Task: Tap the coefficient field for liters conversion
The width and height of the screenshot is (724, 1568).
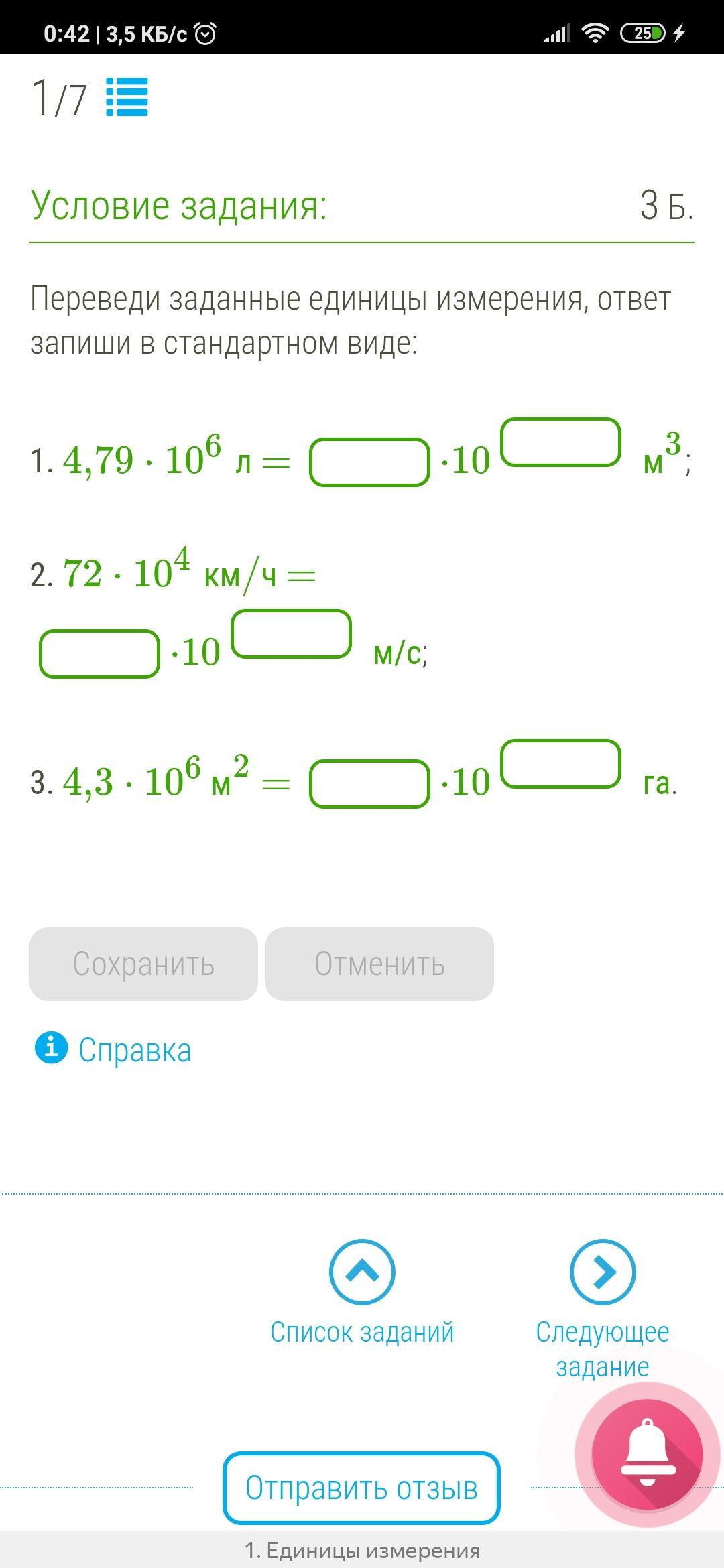Action: coord(369,462)
